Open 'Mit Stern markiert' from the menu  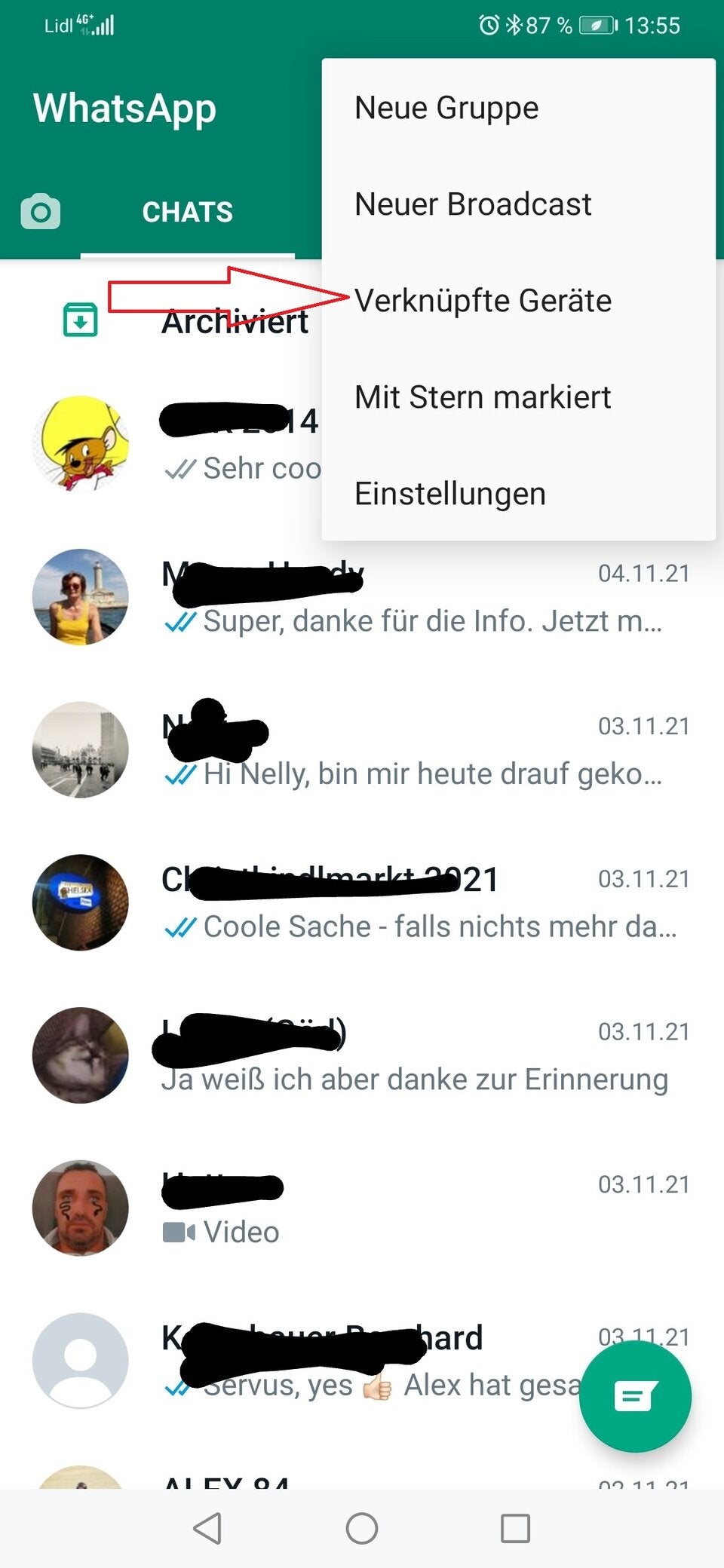(x=483, y=397)
